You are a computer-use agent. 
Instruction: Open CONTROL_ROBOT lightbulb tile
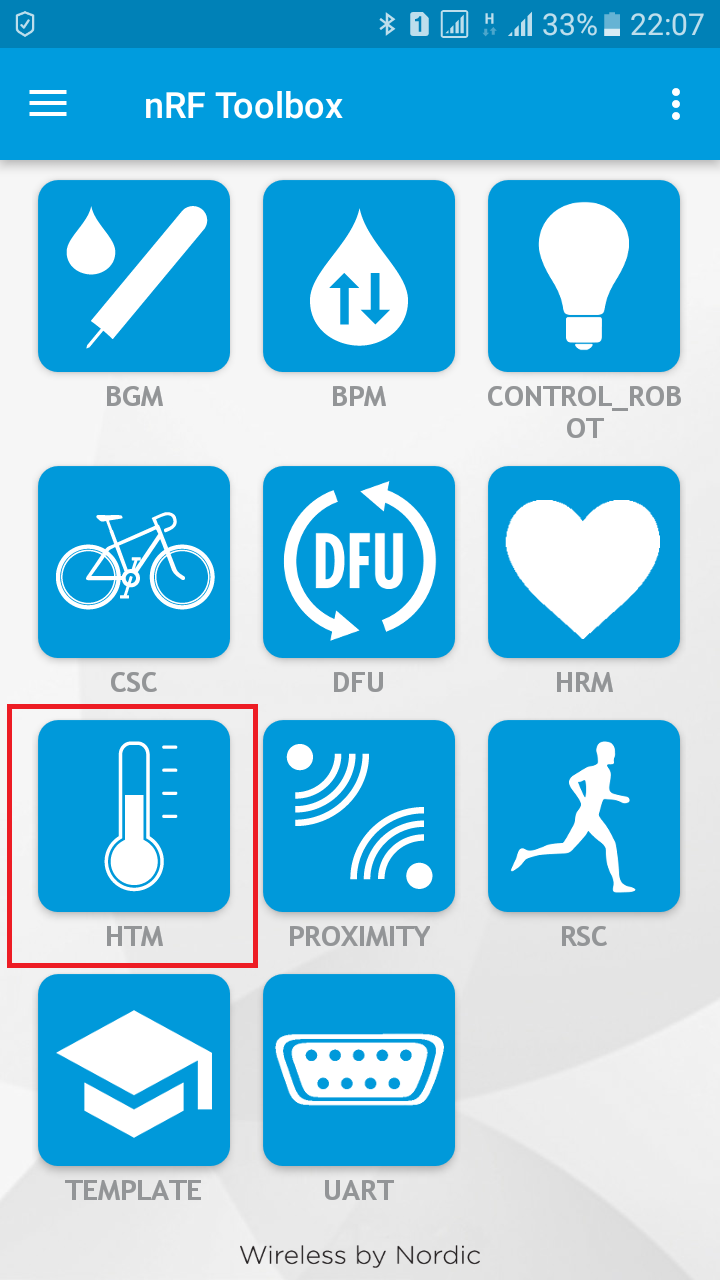click(x=584, y=276)
